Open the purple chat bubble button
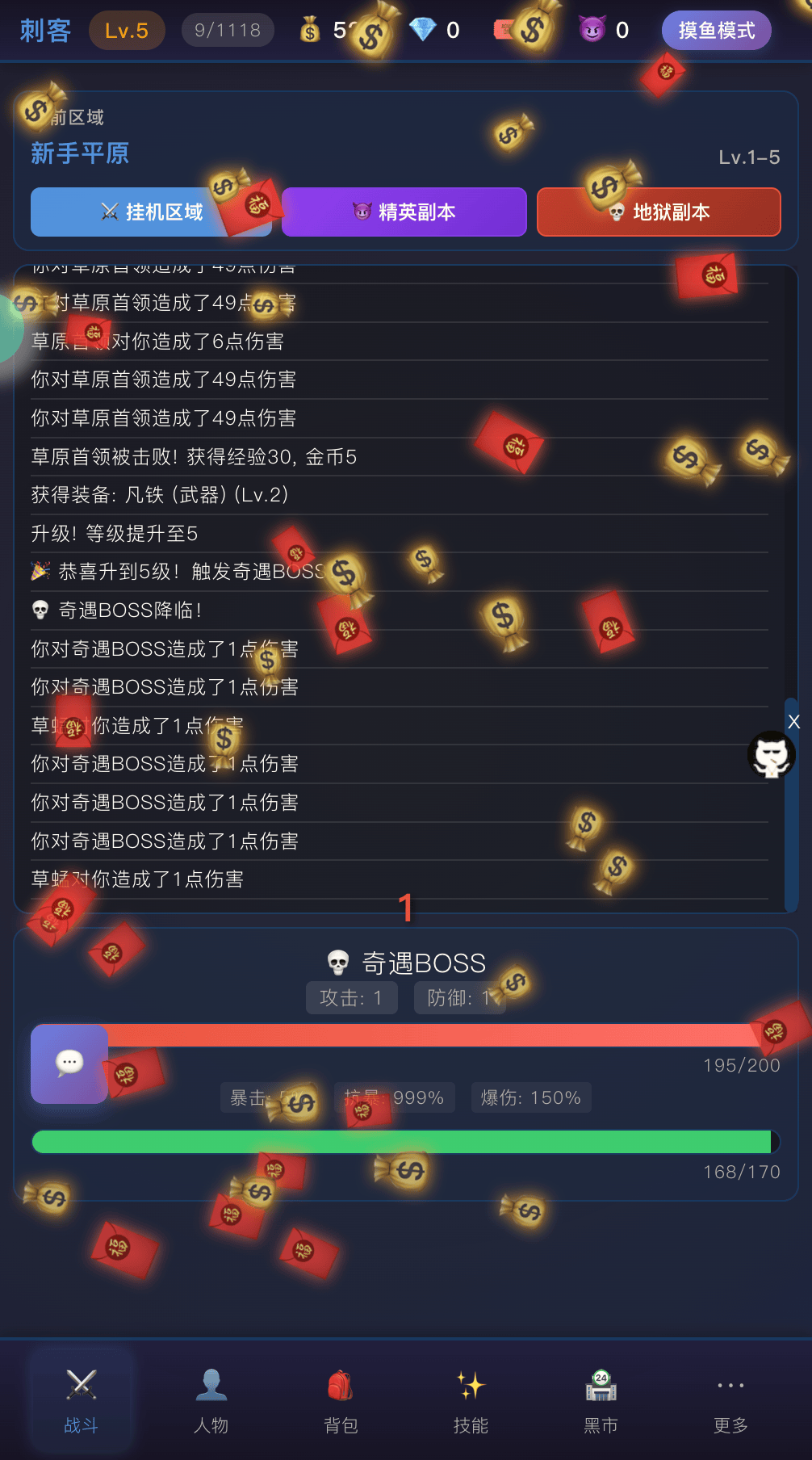Screen dimensions: 812x1460 pyautogui.click(x=69, y=1064)
